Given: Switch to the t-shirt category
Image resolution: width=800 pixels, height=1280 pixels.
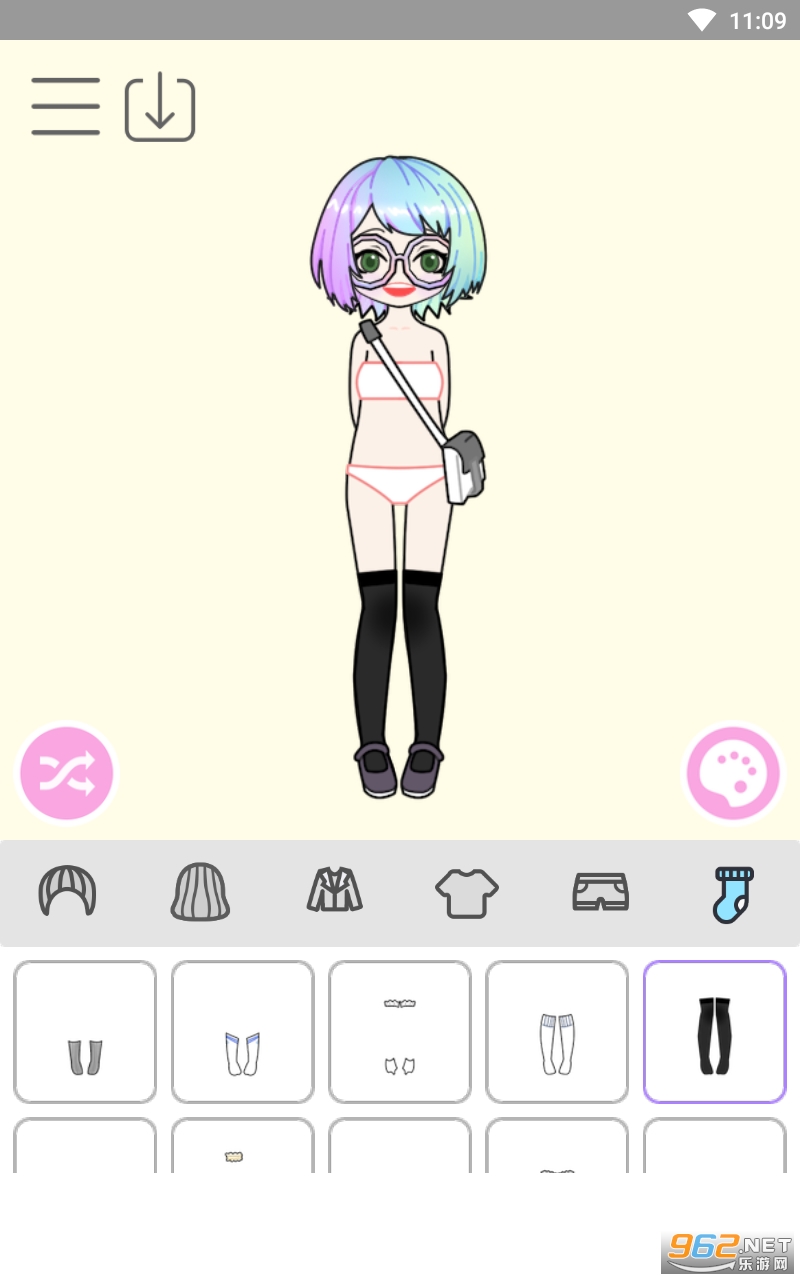Looking at the screenshot, I should pyautogui.click(x=467, y=892).
